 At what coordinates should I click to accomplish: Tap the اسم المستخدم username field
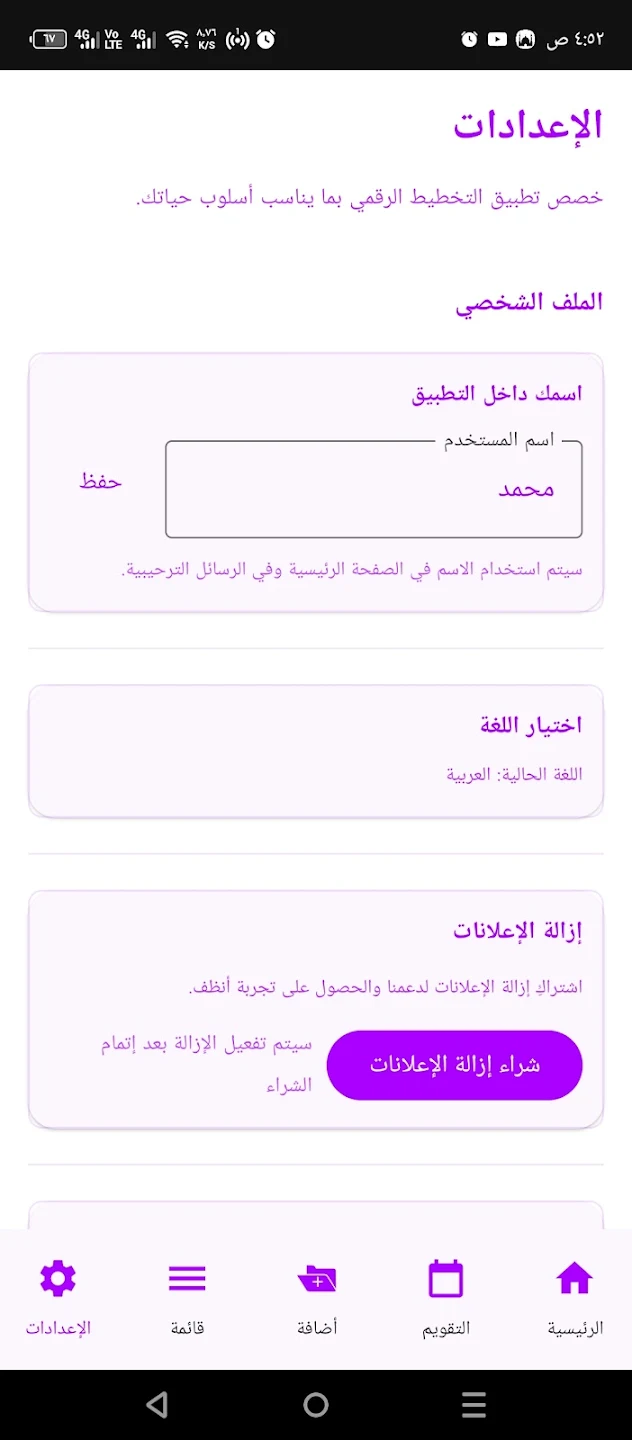(x=373, y=489)
